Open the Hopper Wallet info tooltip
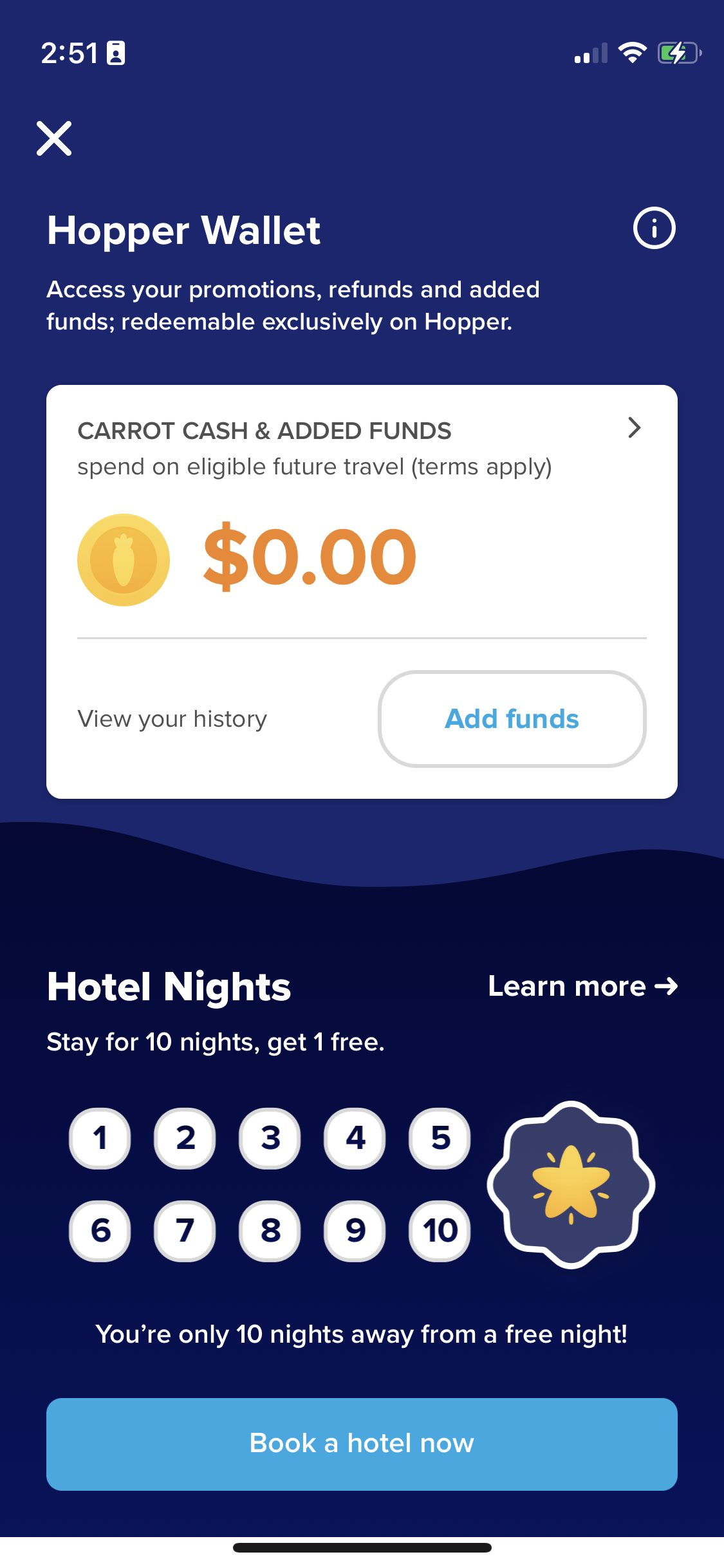724x1568 pixels. (x=653, y=229)
